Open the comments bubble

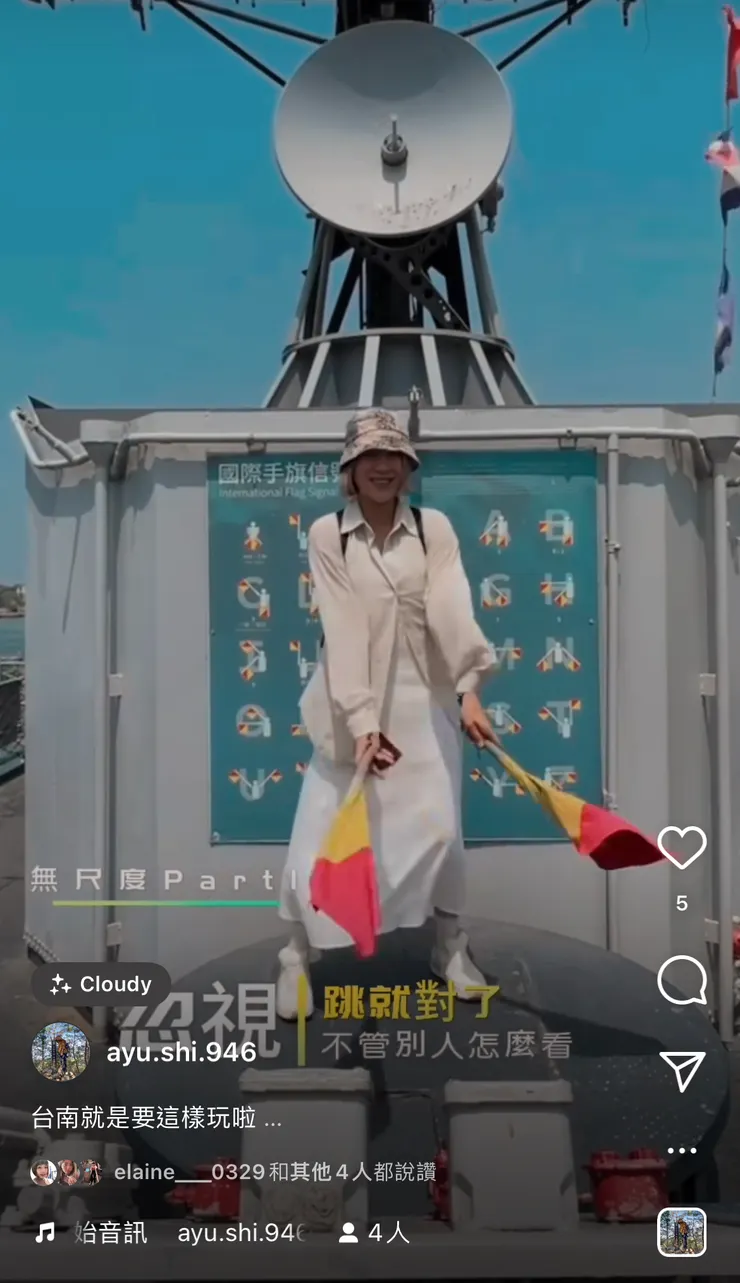(x=682, y=979)
